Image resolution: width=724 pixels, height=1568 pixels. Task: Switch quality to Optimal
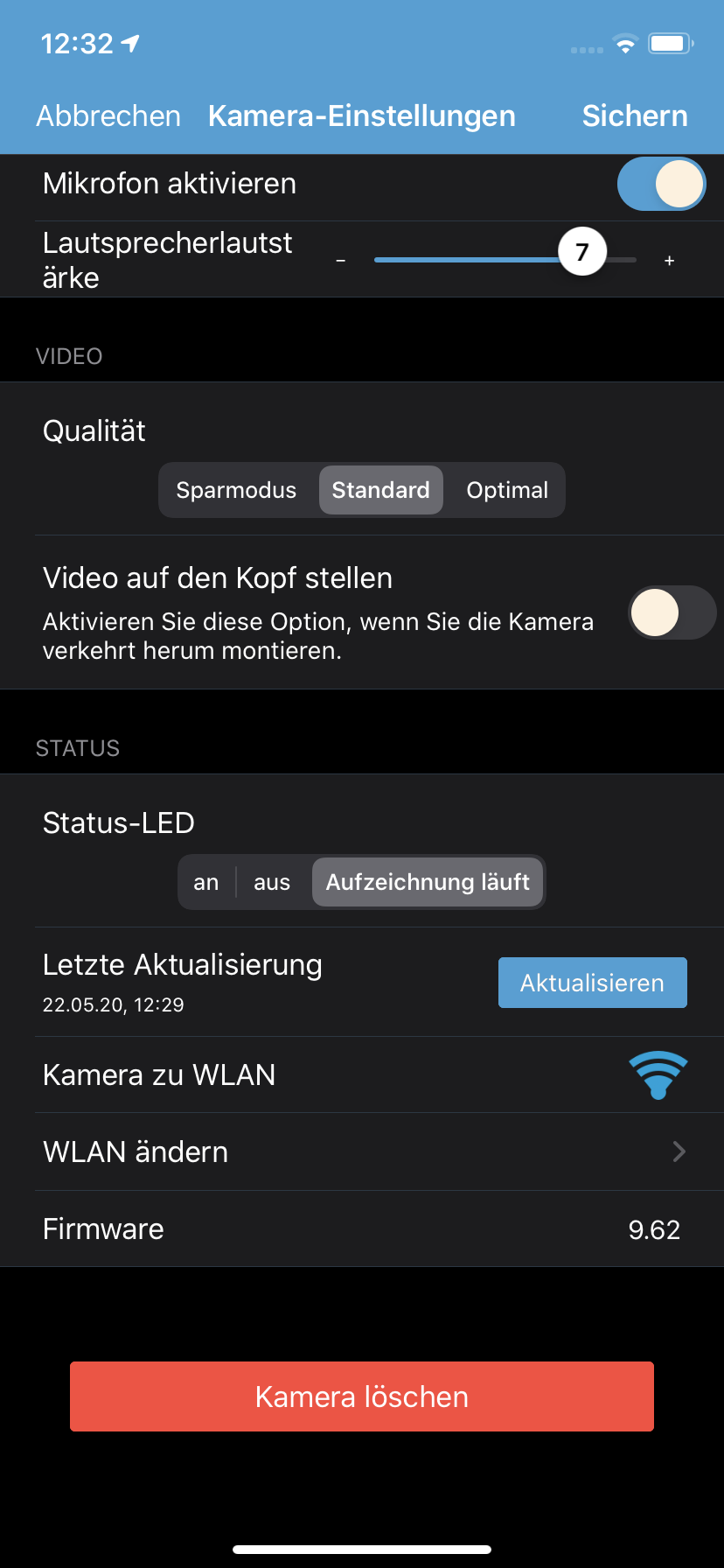pyautogui.click(x=507, y=490)
